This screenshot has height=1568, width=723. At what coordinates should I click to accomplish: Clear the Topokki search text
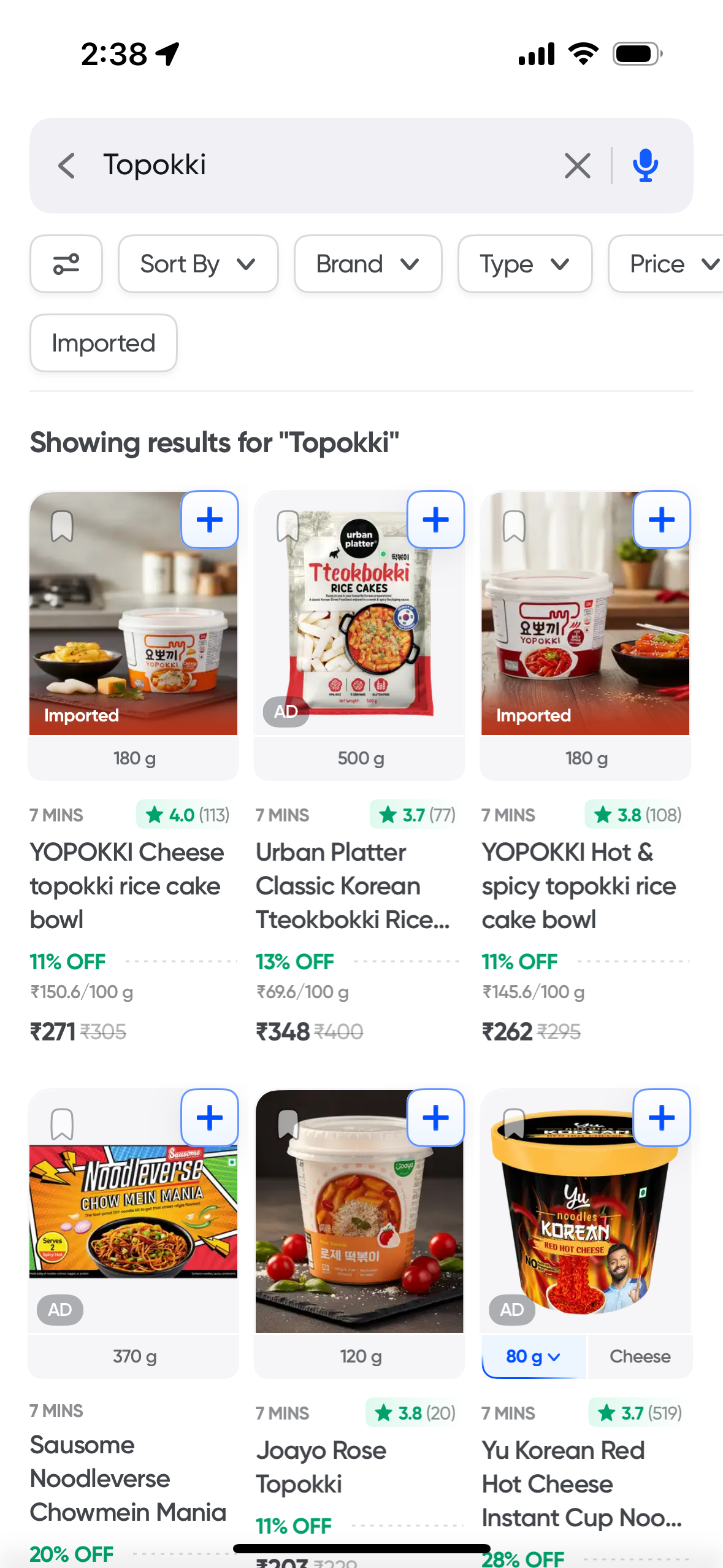pos(577,166)
